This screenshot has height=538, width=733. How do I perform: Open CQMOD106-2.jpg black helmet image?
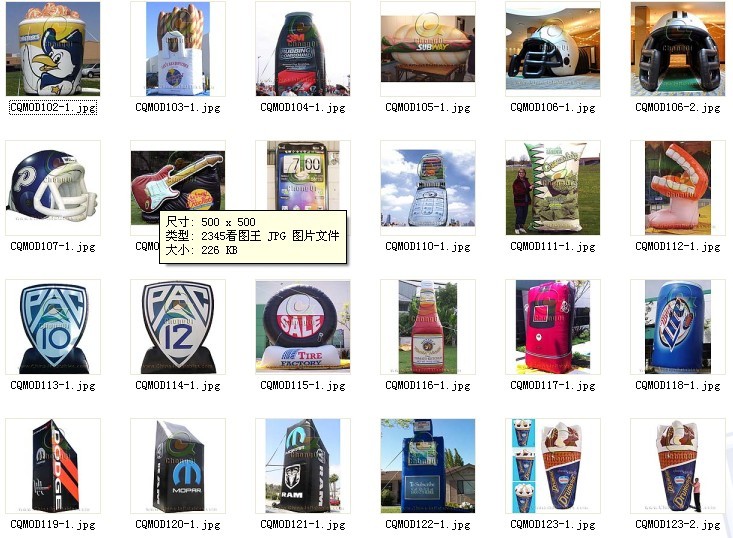click(678, 49)
